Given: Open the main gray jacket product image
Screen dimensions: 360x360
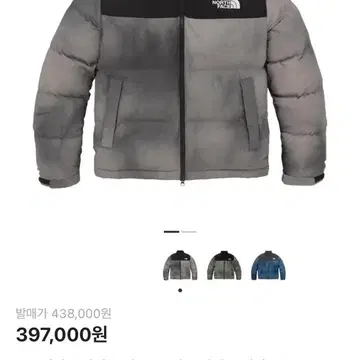Looking at the screenshot, I should 180,93.
